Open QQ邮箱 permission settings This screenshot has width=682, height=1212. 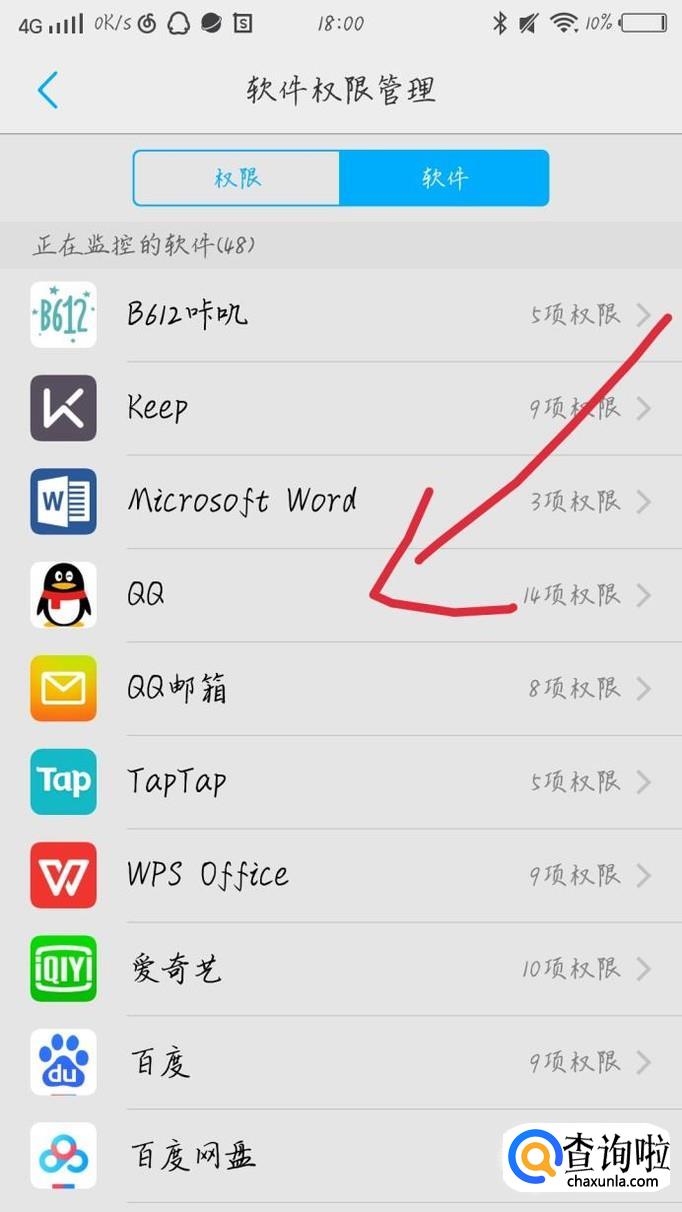pyautogui.click(x=340, y=688)
